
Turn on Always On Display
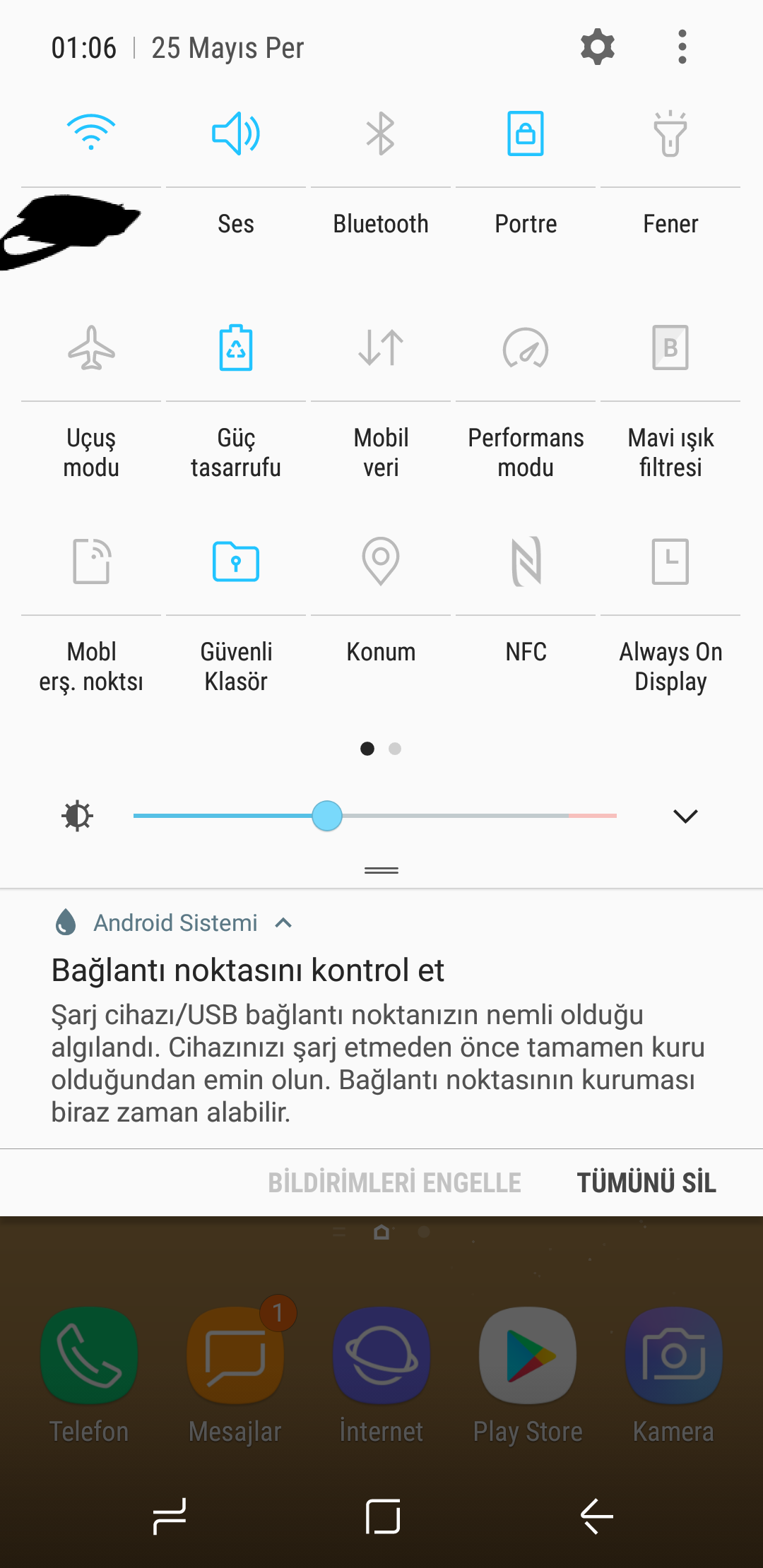670,562
